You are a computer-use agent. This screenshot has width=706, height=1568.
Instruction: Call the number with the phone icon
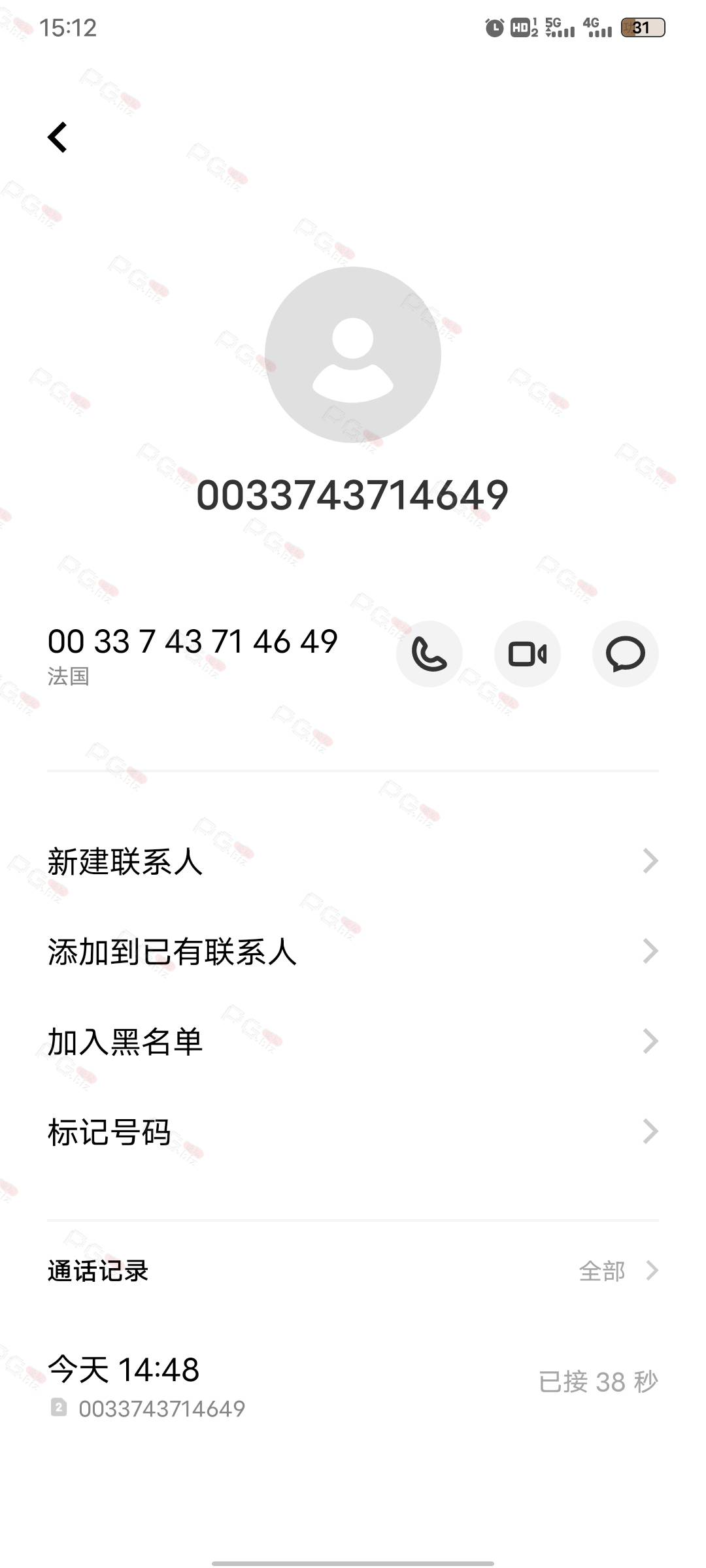429,654
